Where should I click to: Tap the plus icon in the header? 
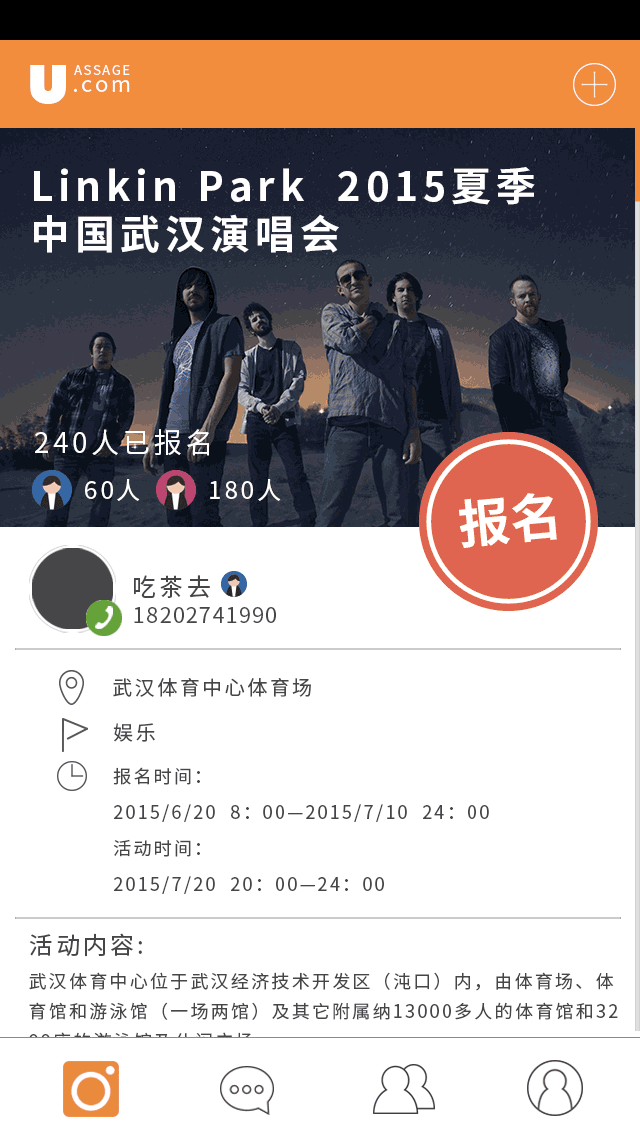pyautogui.click(x=594, y=85)
